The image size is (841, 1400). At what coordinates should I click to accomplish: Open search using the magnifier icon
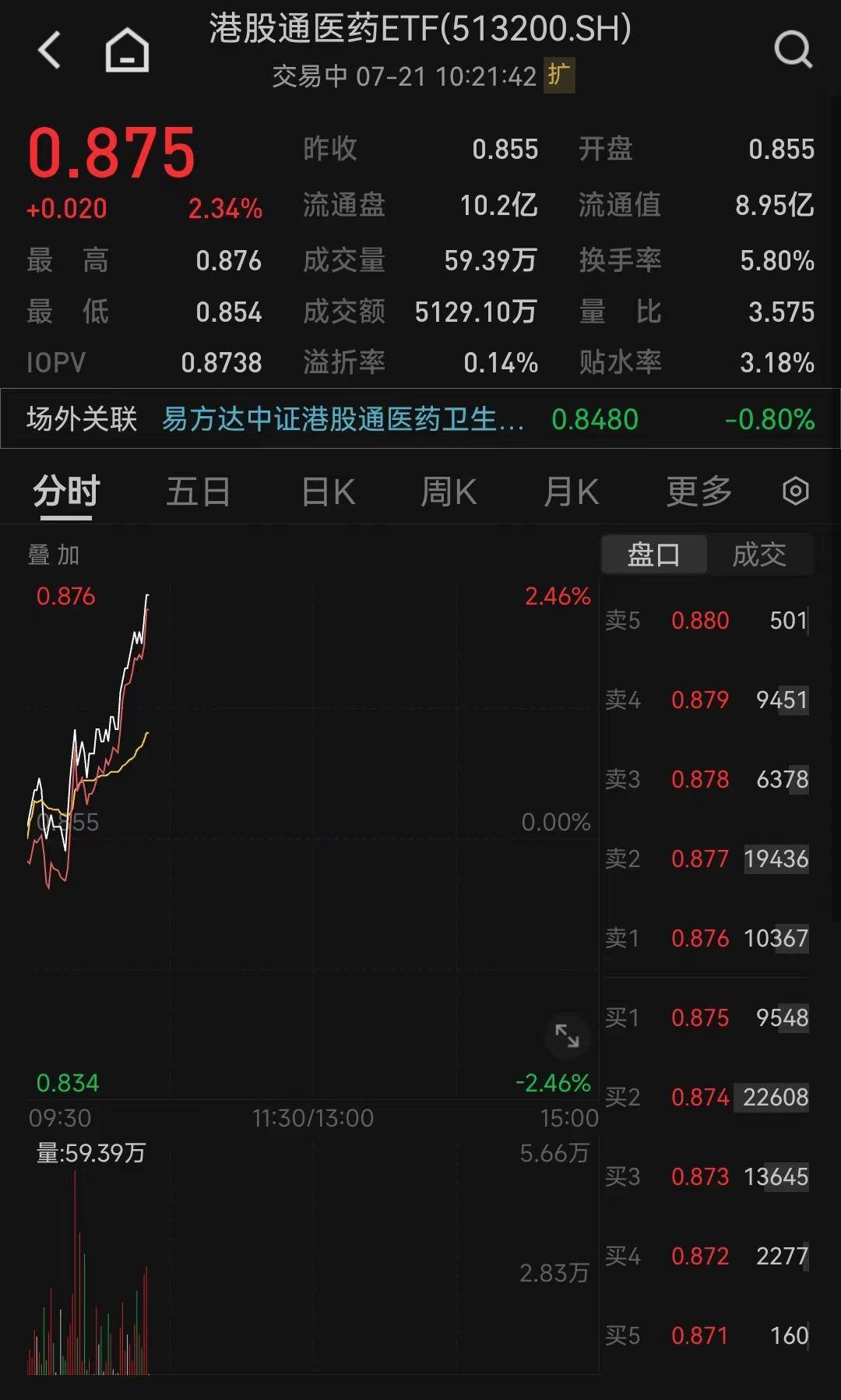793,49
